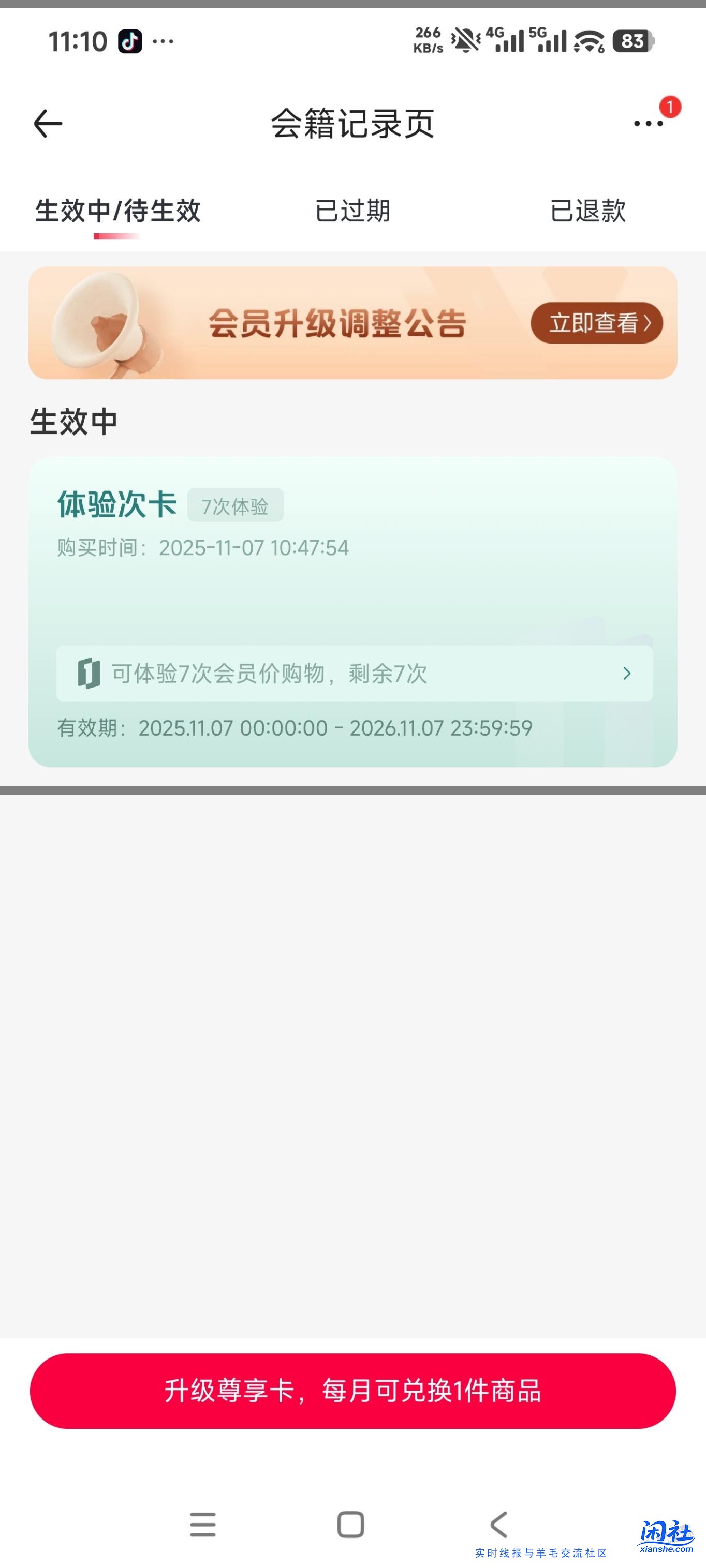
Task: Tap the Douyin icon in the status bar
Action: (x=130, y=41)
